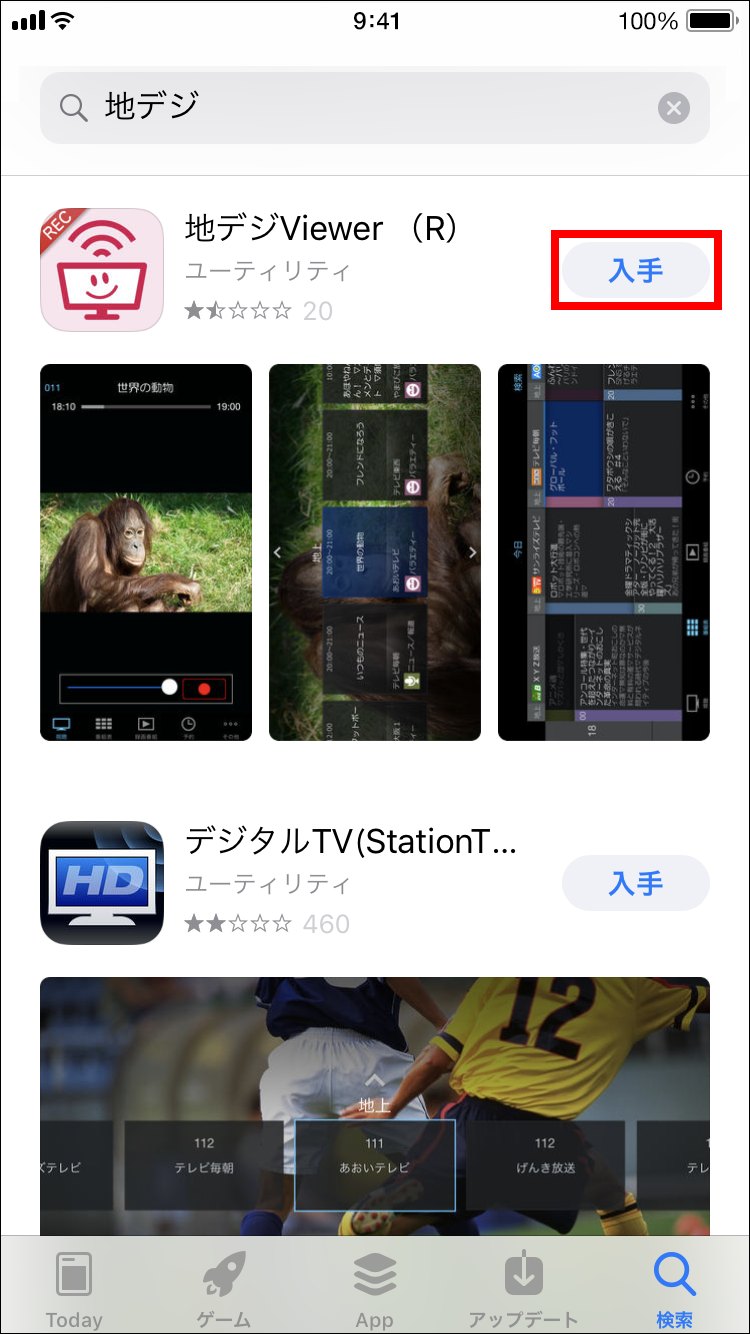Switch to the App tab
The height and width of the screenshot is (1334, 750).
coord(374,1288)
